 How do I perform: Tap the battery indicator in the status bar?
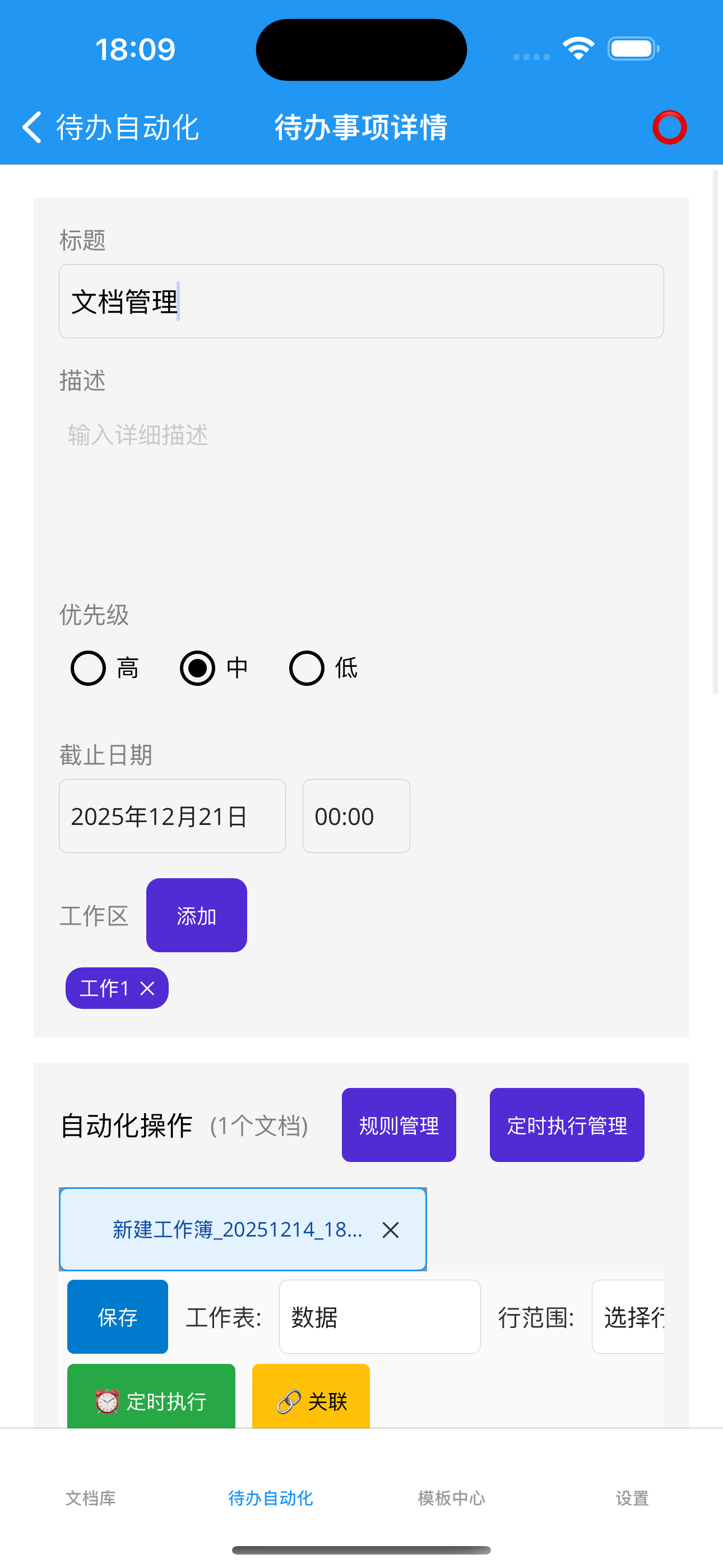pyautogui.click(x=632, y=48)
